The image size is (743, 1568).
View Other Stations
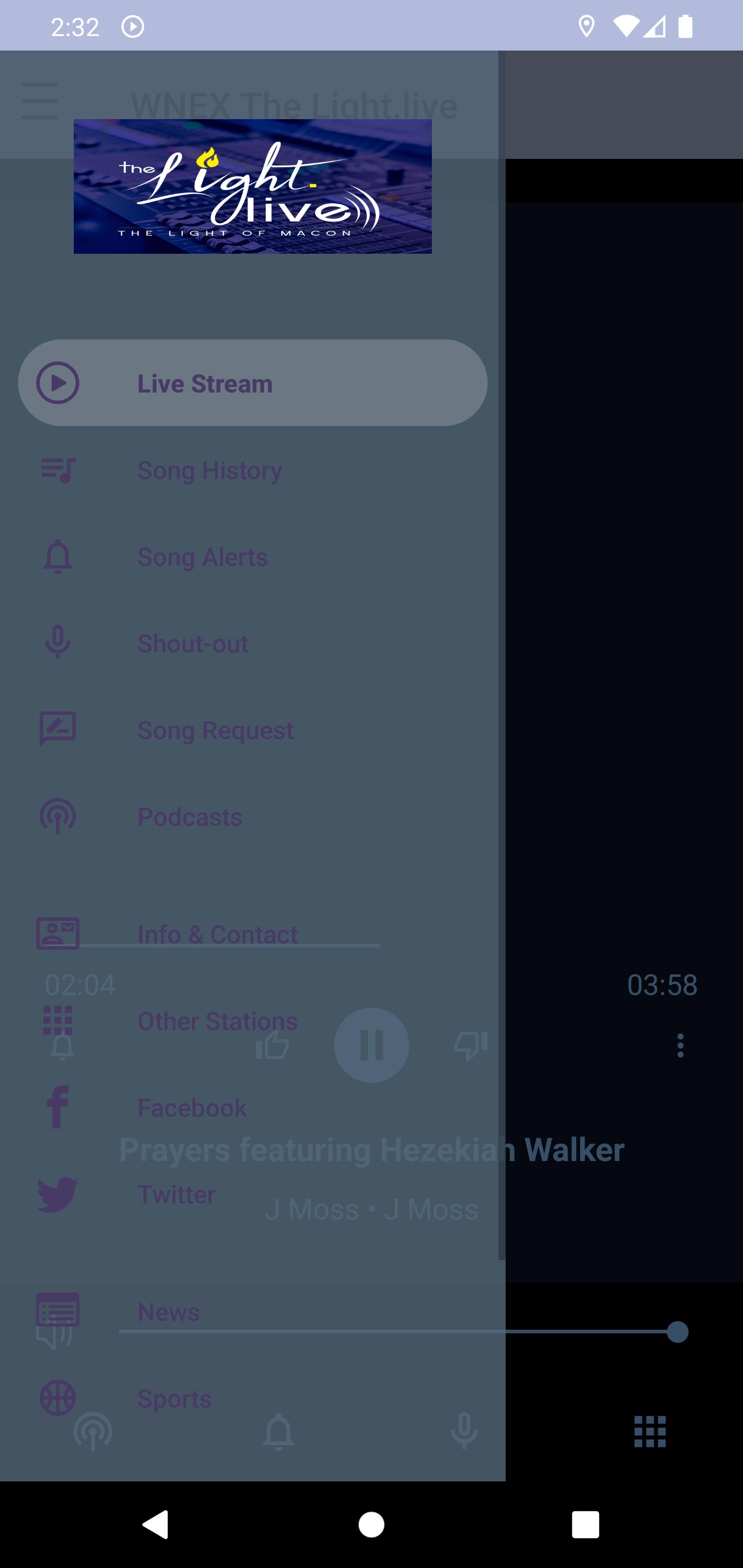[253, 1021]
